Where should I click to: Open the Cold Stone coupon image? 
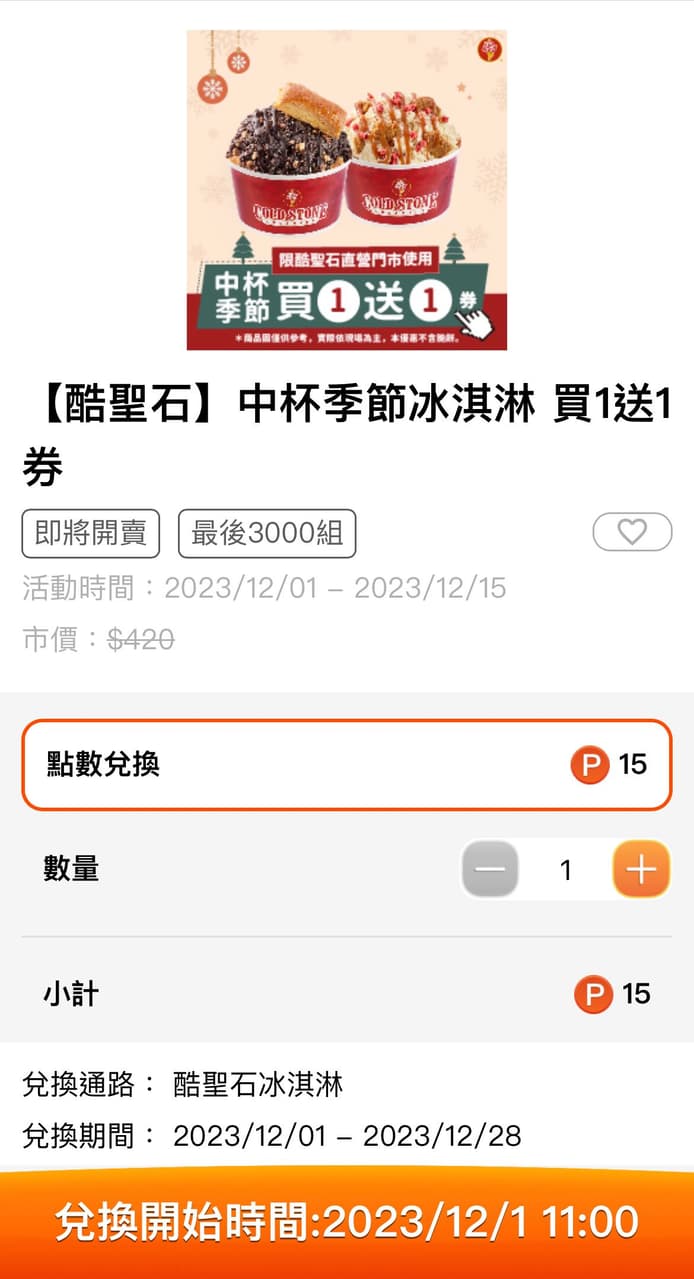(x=347, y=190)
